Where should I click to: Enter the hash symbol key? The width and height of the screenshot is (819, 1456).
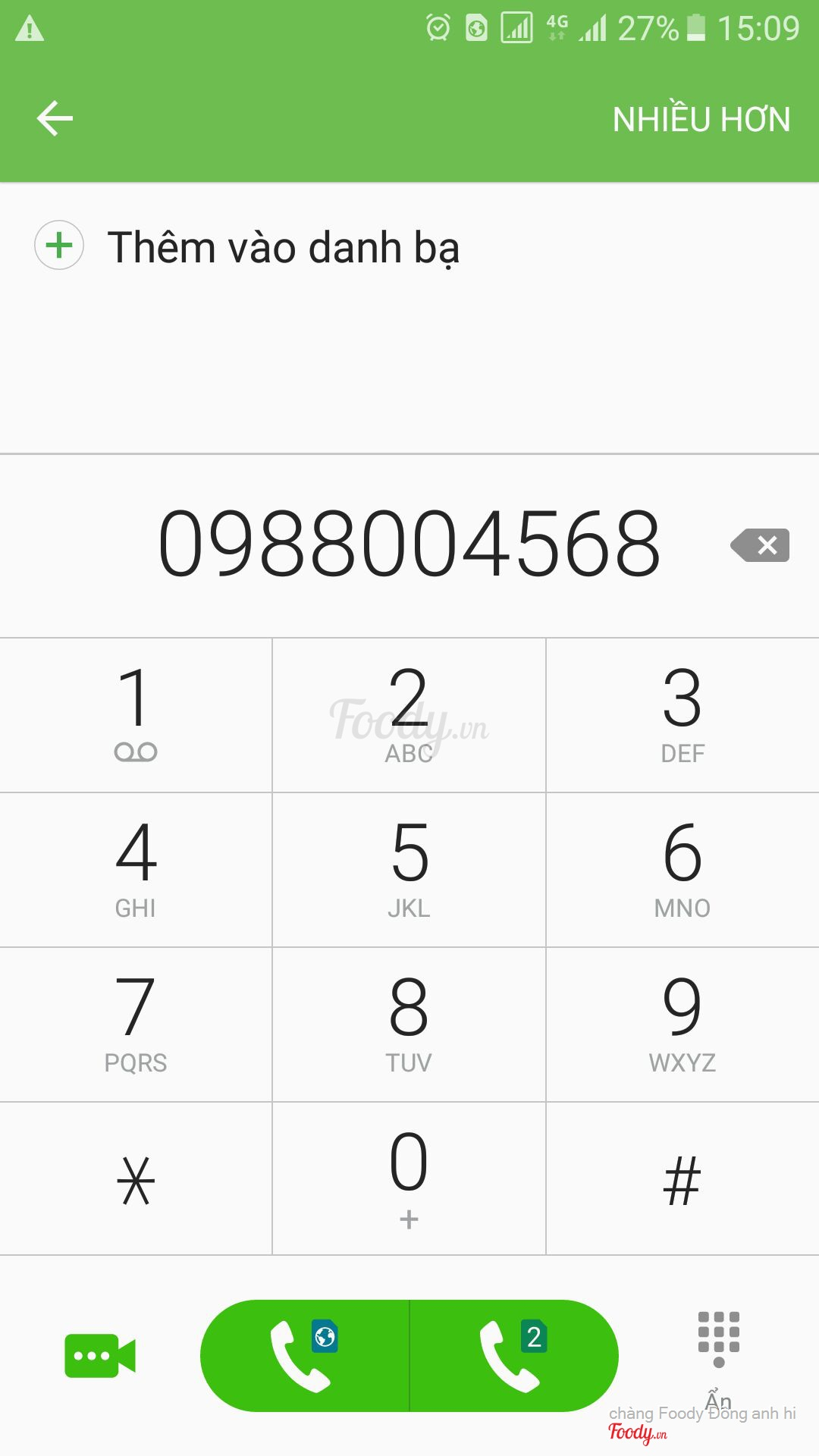point(682,1178)
